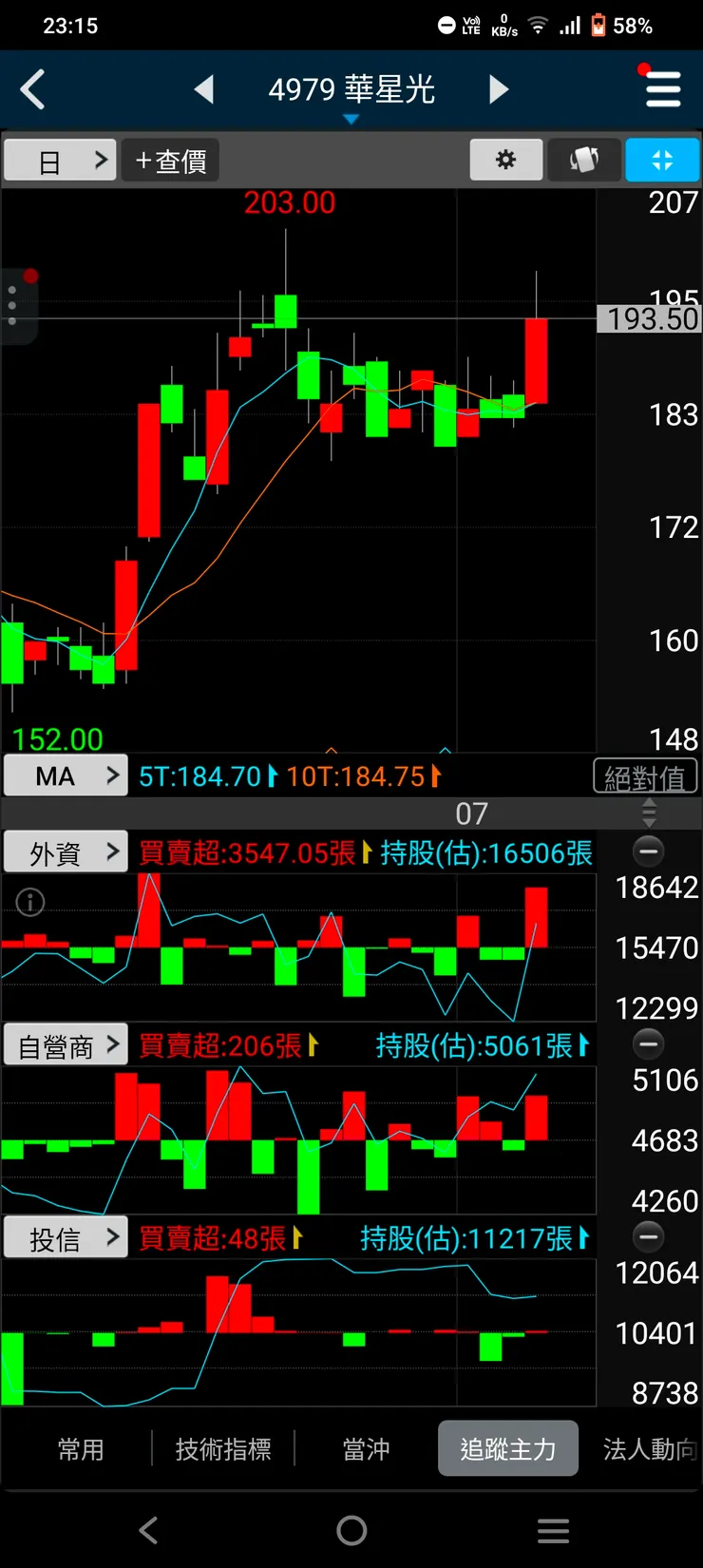703x1568 pixels.
Task: Tap the +查價 button
Action: click(x=171, y=161)
